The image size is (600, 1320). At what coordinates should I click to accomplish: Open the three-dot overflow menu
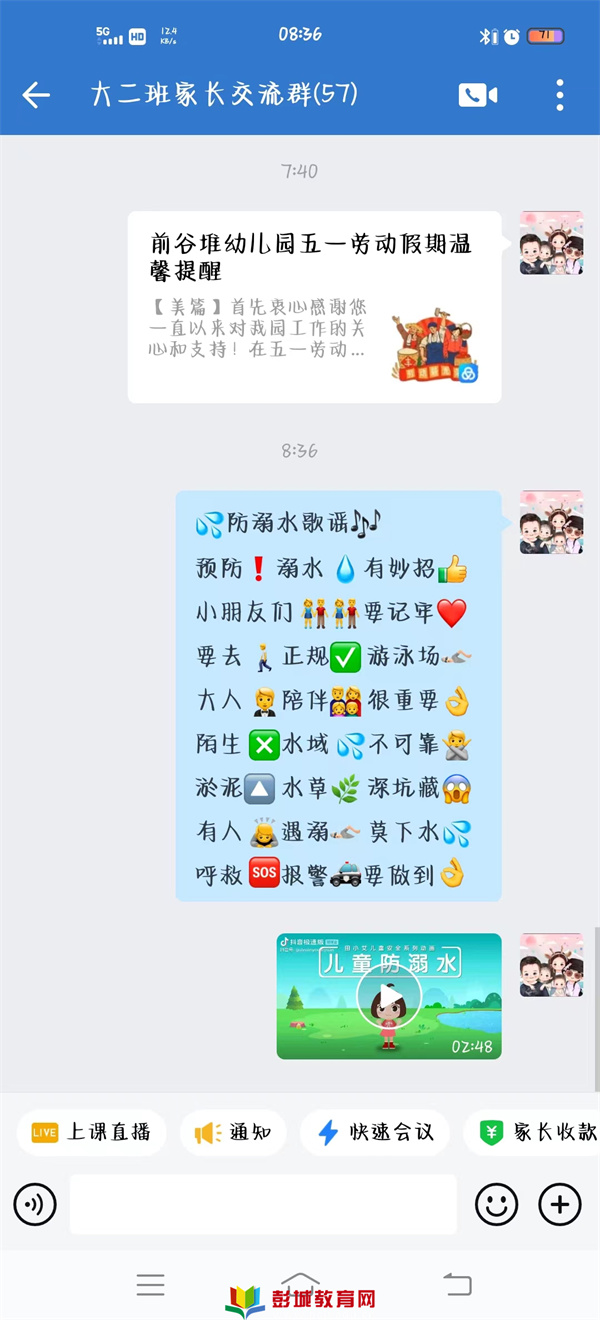560,95
